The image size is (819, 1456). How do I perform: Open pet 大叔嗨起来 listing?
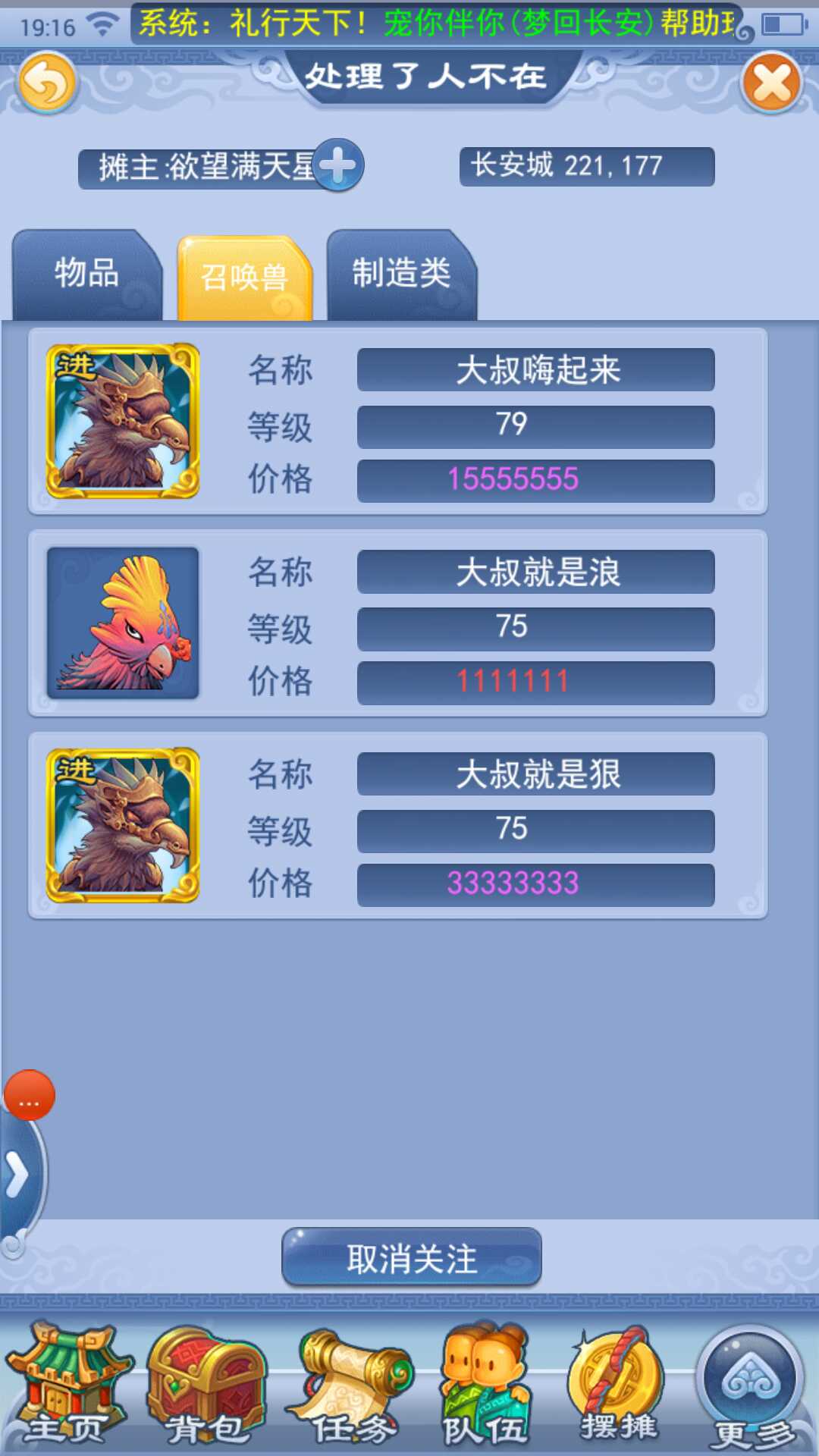[397, 422]
